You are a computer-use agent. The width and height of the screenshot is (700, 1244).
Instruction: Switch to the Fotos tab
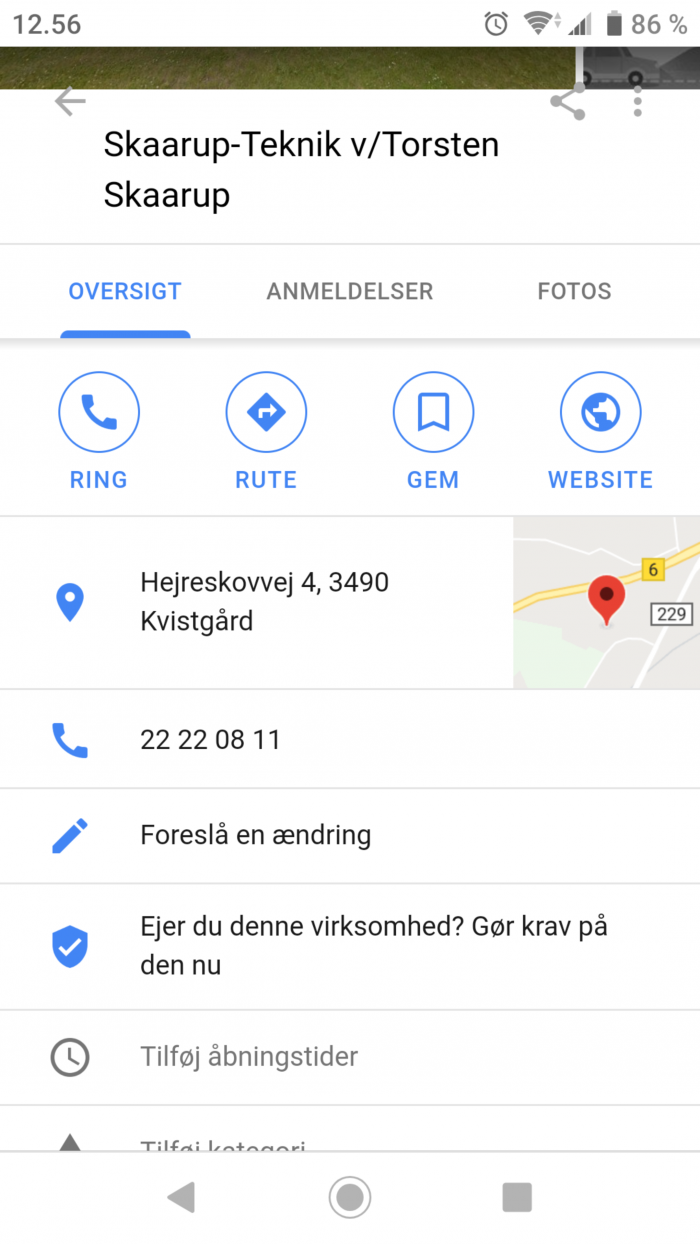point(574,292)
